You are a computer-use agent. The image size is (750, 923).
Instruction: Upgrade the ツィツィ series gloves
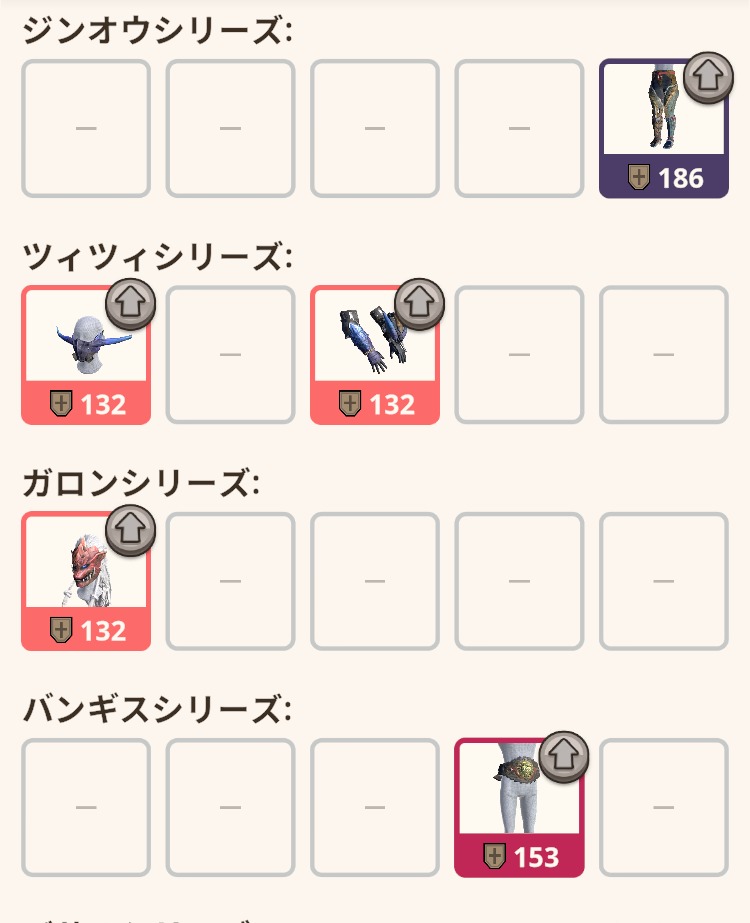click(420, 304)
